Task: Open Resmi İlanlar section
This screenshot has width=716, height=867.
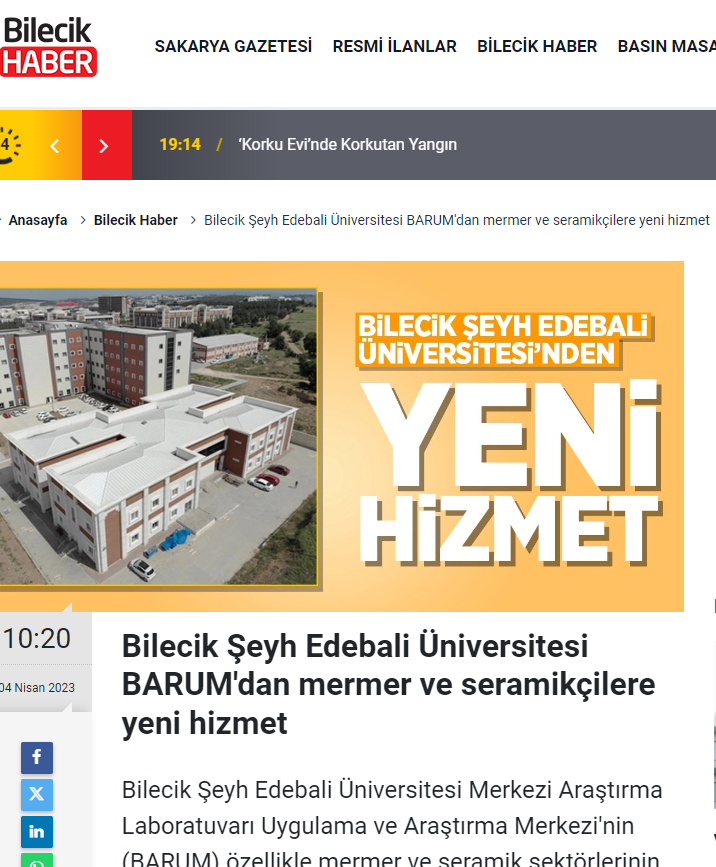Action: pos(394,46)
